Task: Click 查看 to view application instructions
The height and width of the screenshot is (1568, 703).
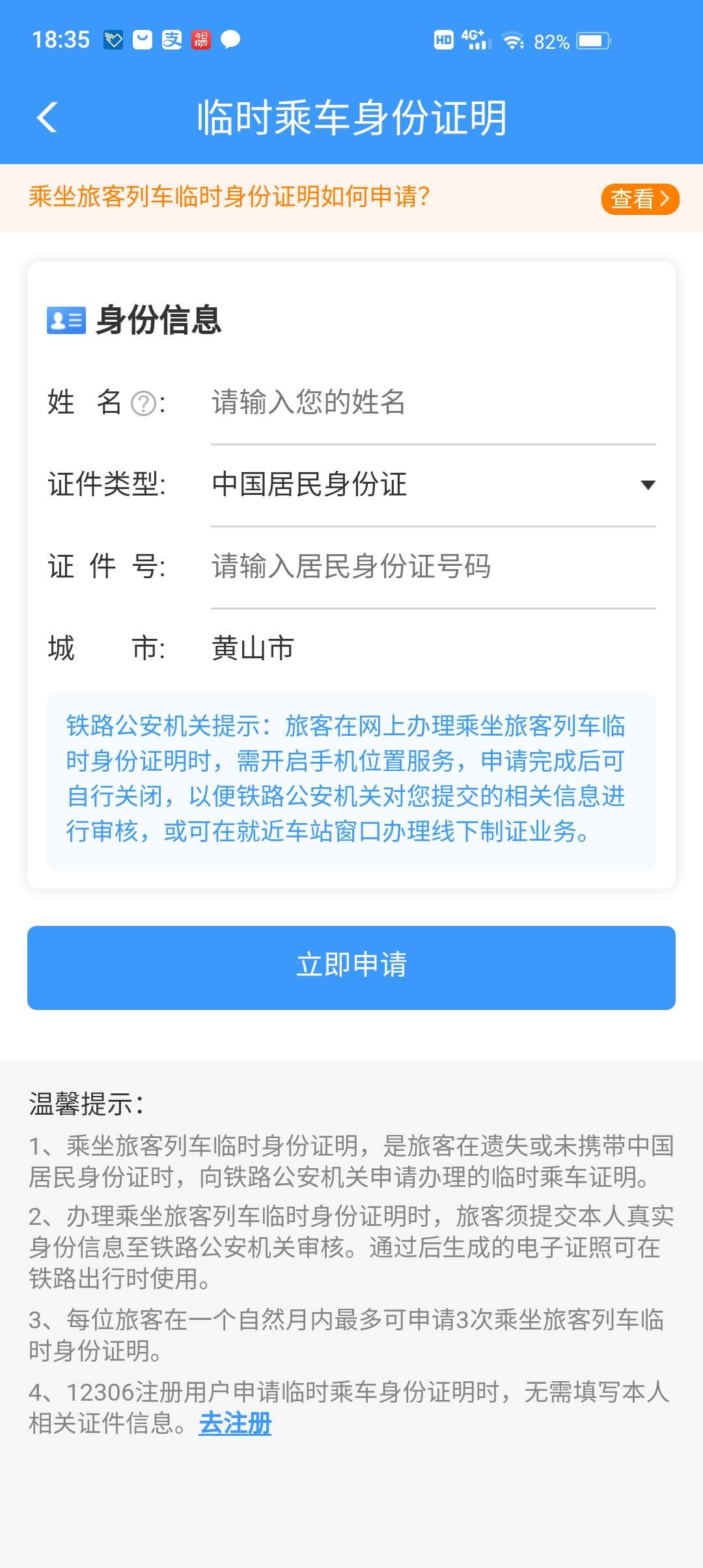Action: (640, 199)
